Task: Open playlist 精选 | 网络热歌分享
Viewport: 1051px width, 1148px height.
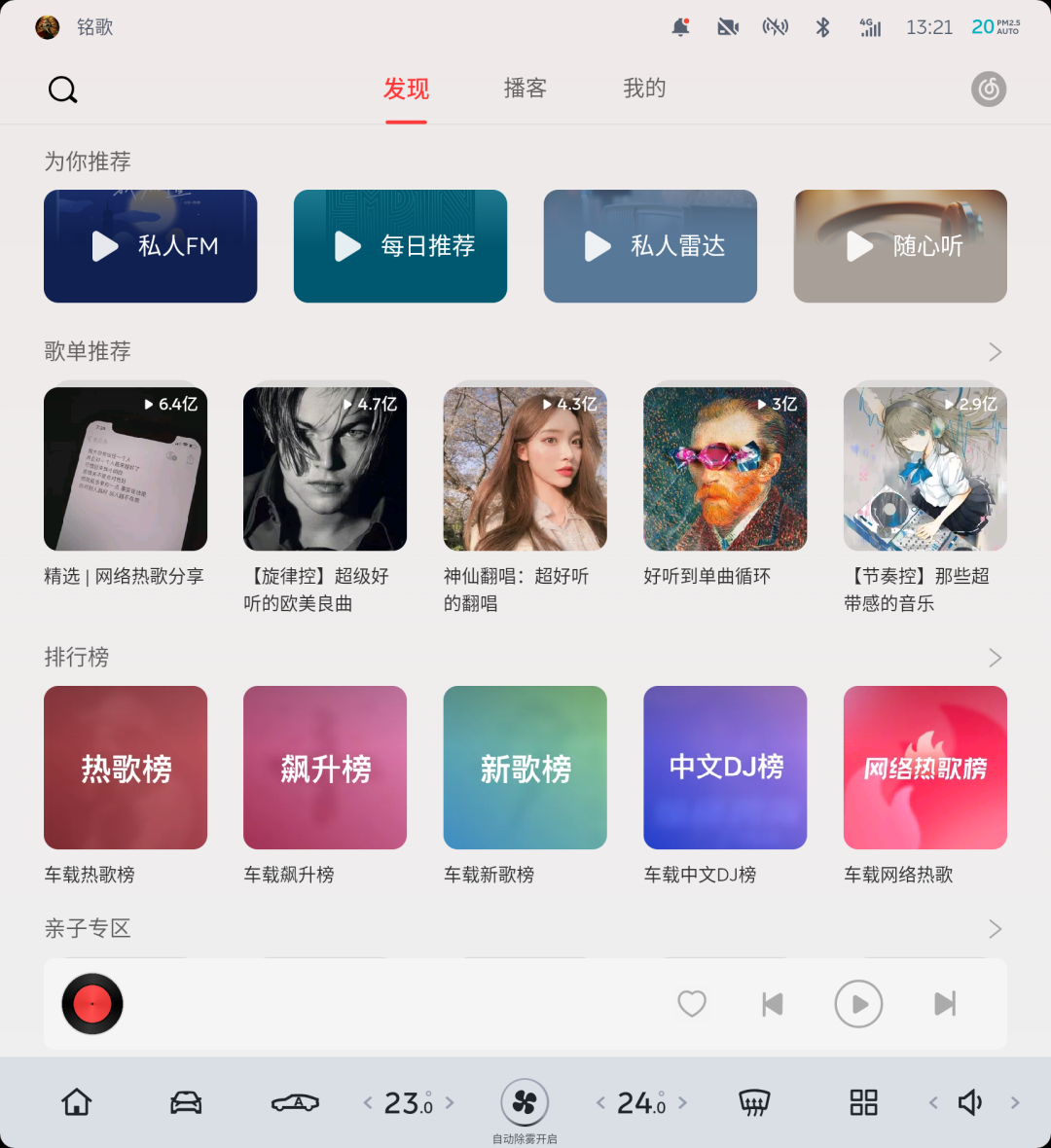Action: (x=126, y=469)
